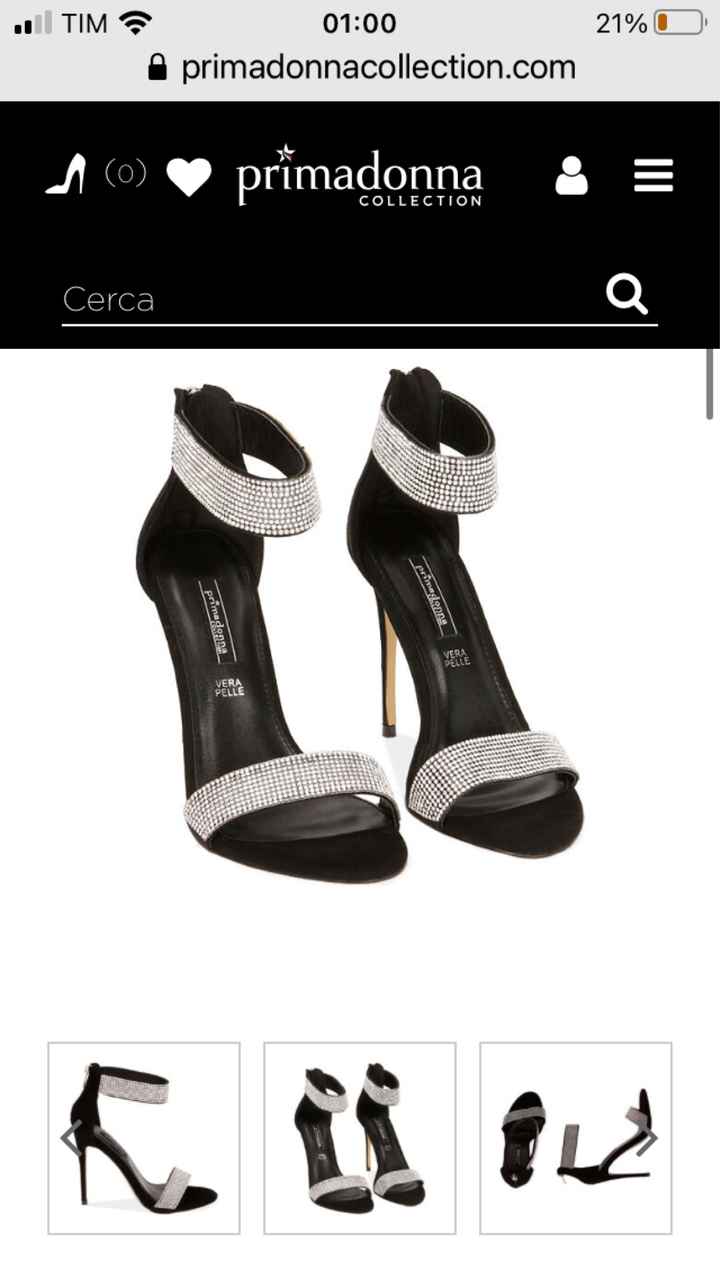This screenshot has width=720, height=1277.
Task: Select the top-view sandal thumbnail
Action: click(x=575, y=1138)
